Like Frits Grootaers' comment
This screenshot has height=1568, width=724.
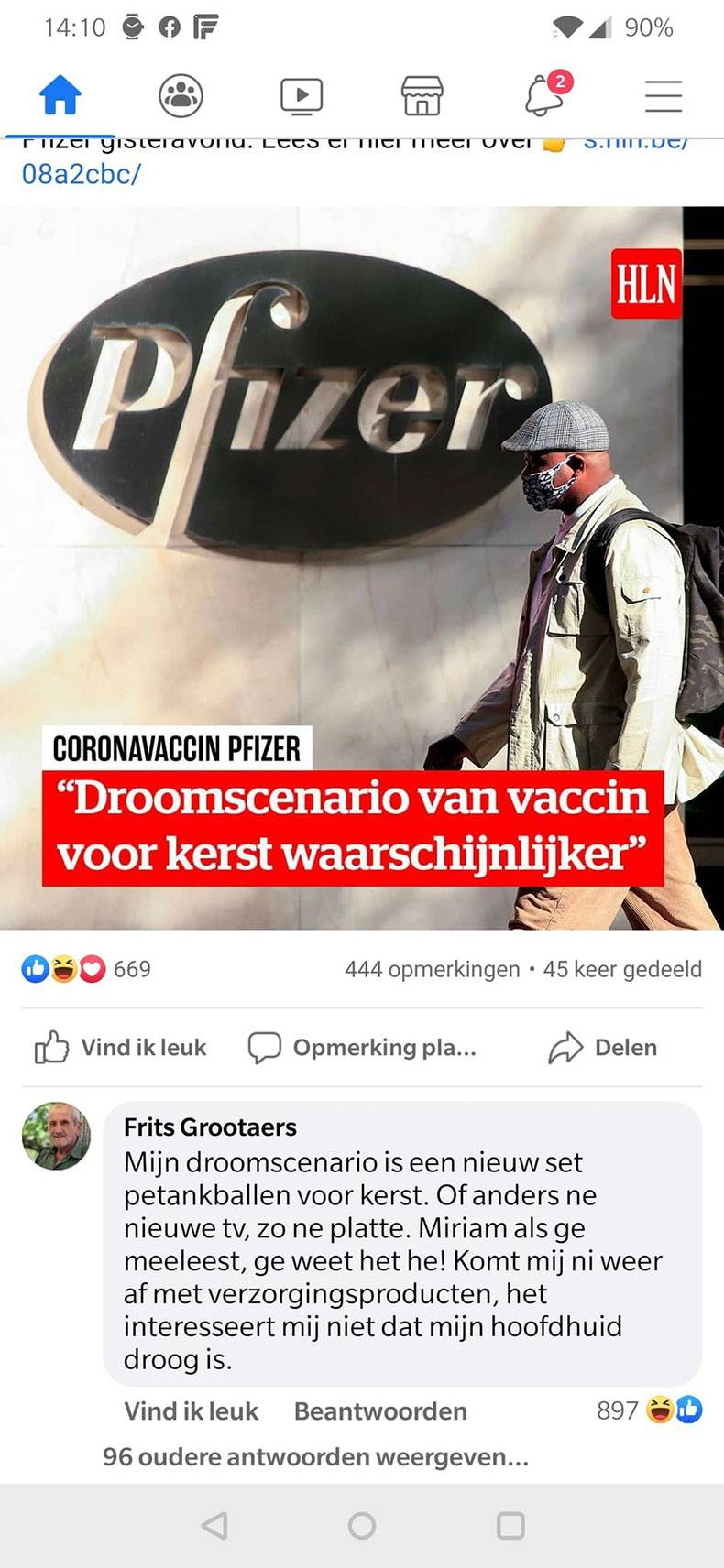coord(191,1410)
